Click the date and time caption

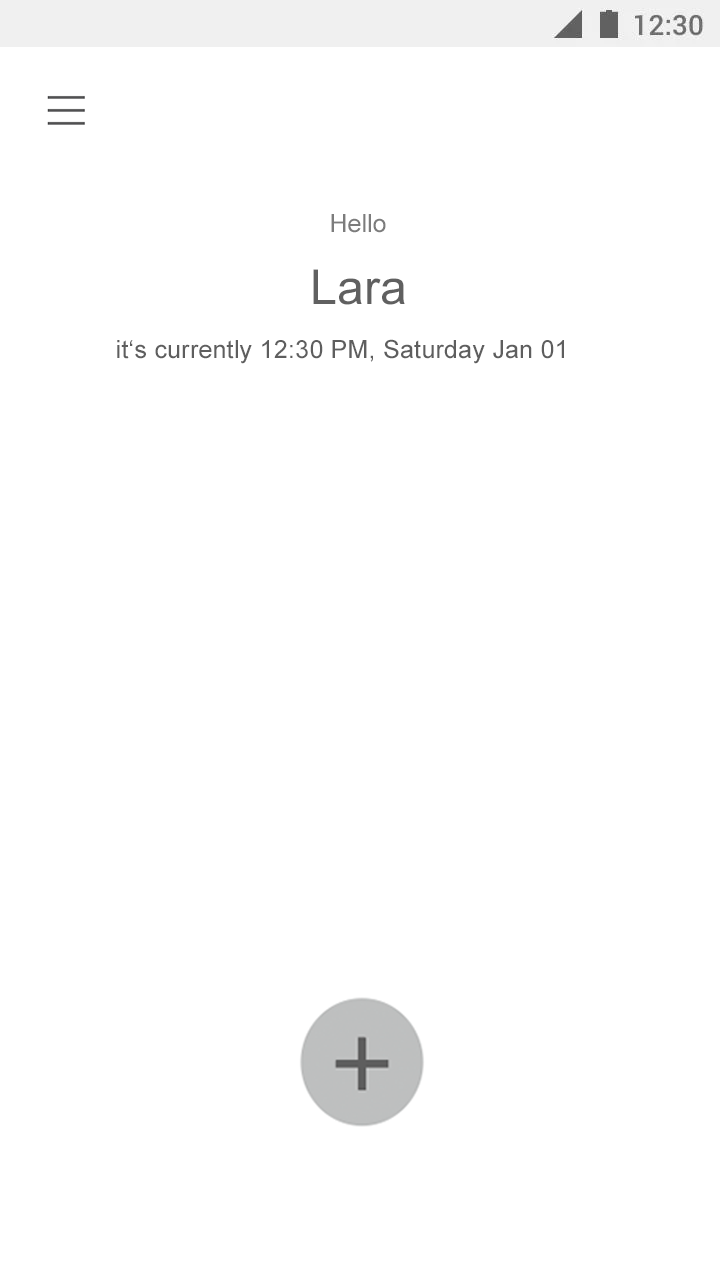pyautogui.click(x=341, y=349)
